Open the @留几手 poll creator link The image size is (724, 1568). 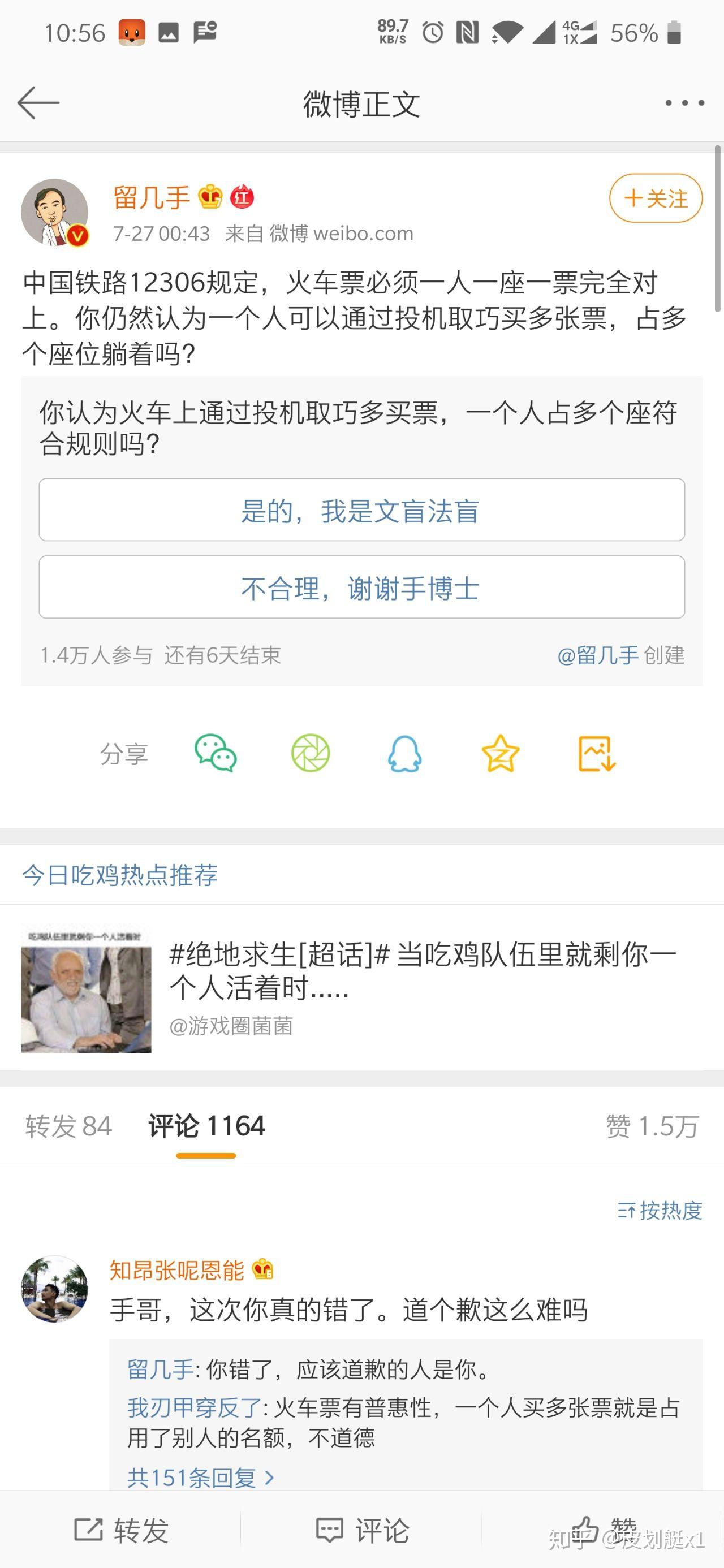[597, 655]
